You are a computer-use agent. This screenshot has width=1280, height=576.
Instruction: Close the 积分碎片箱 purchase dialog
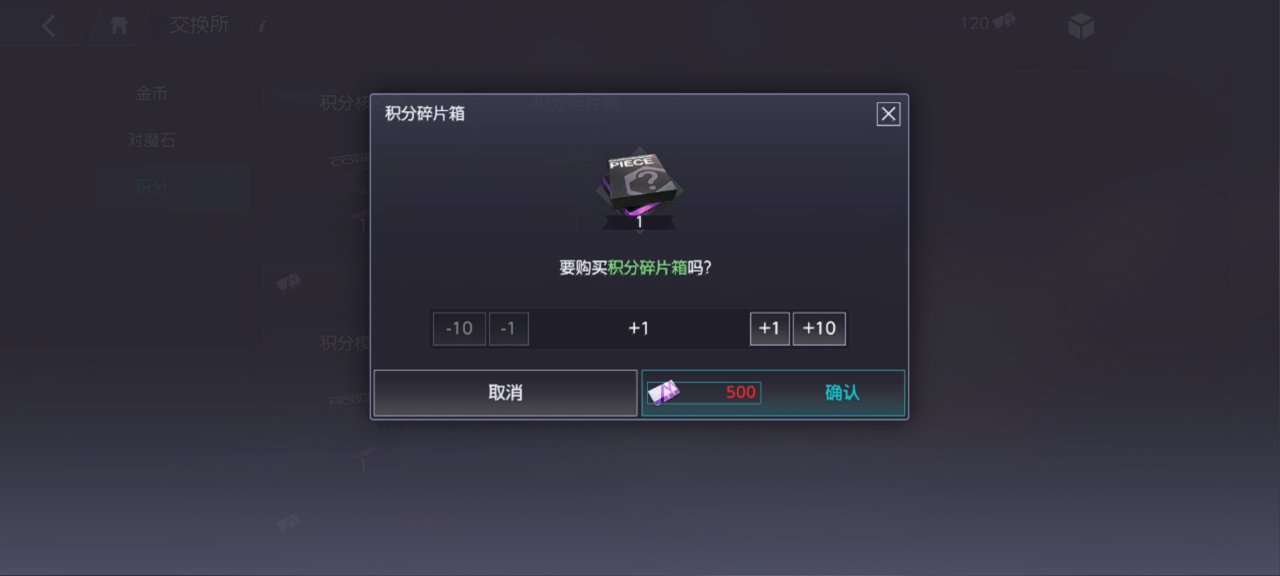click(x=888, y=114)
